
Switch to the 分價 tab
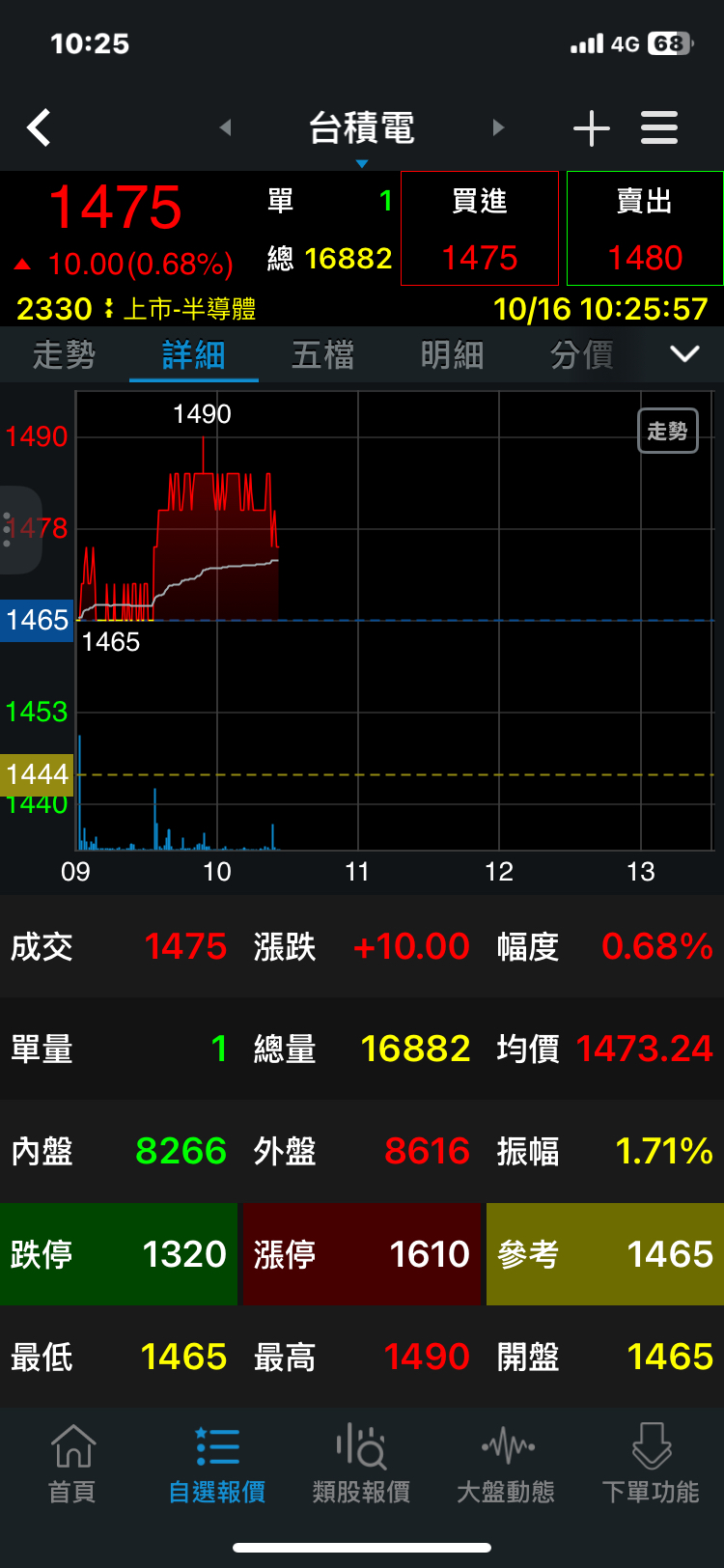581,355
